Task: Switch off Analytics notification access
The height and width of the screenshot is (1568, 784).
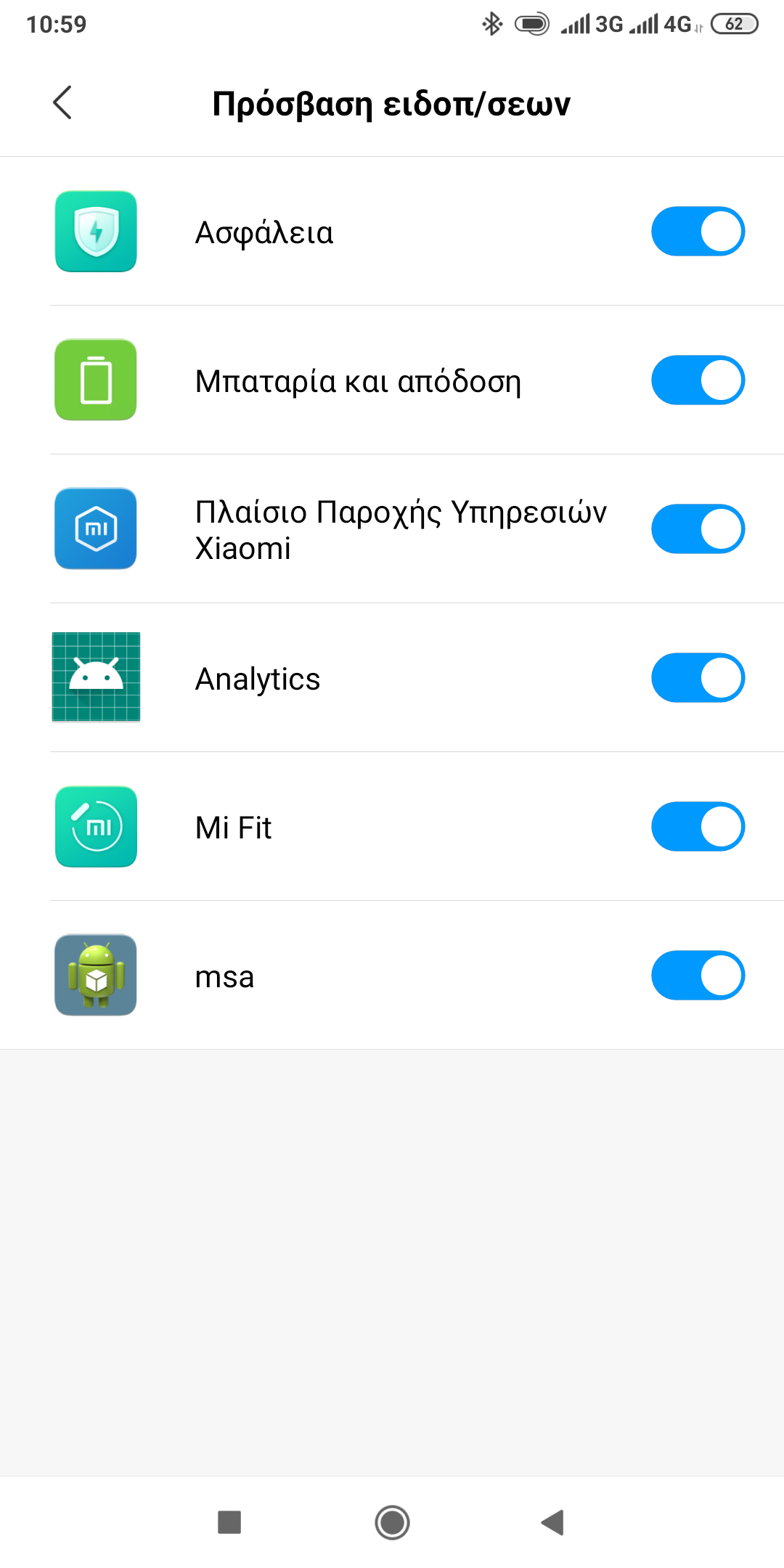Action: 698,678
